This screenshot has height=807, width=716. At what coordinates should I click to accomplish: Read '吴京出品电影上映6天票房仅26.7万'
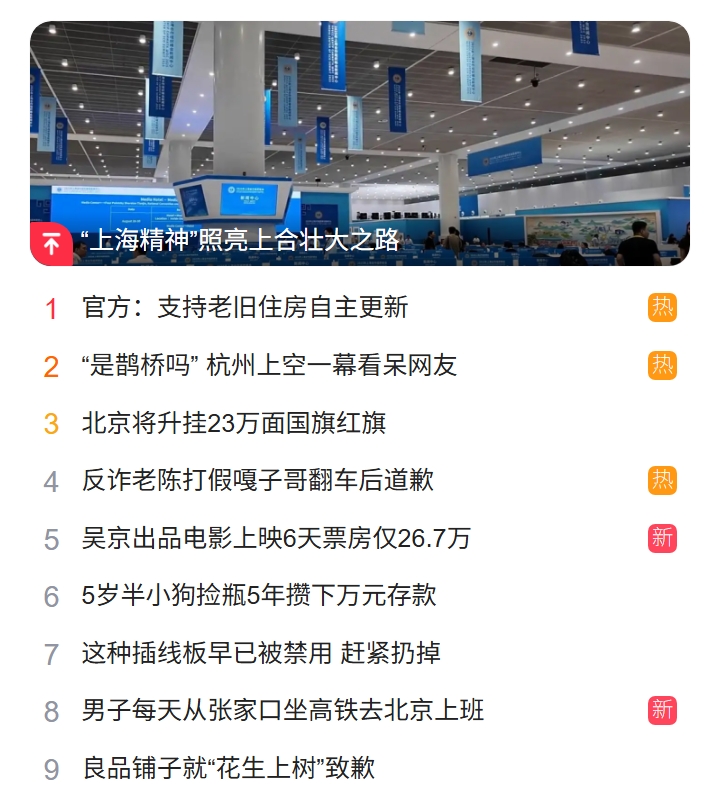coord(276,538)
